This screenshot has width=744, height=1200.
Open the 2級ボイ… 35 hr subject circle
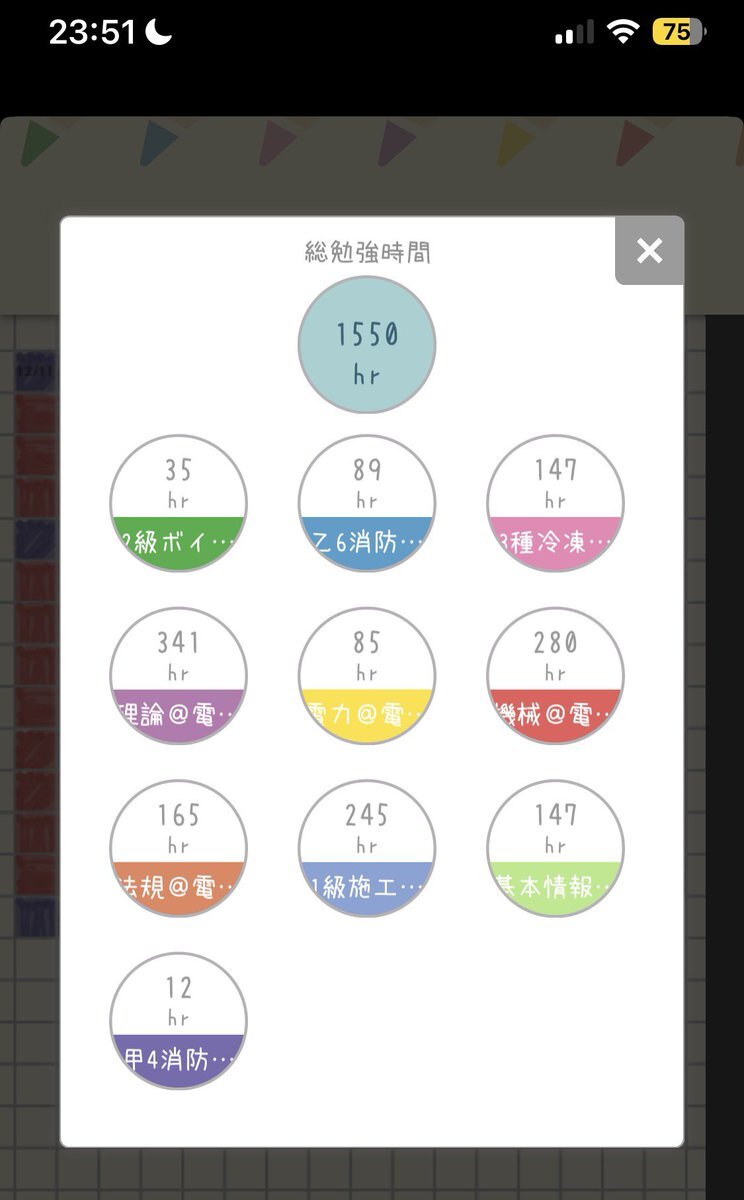point(178,503)
